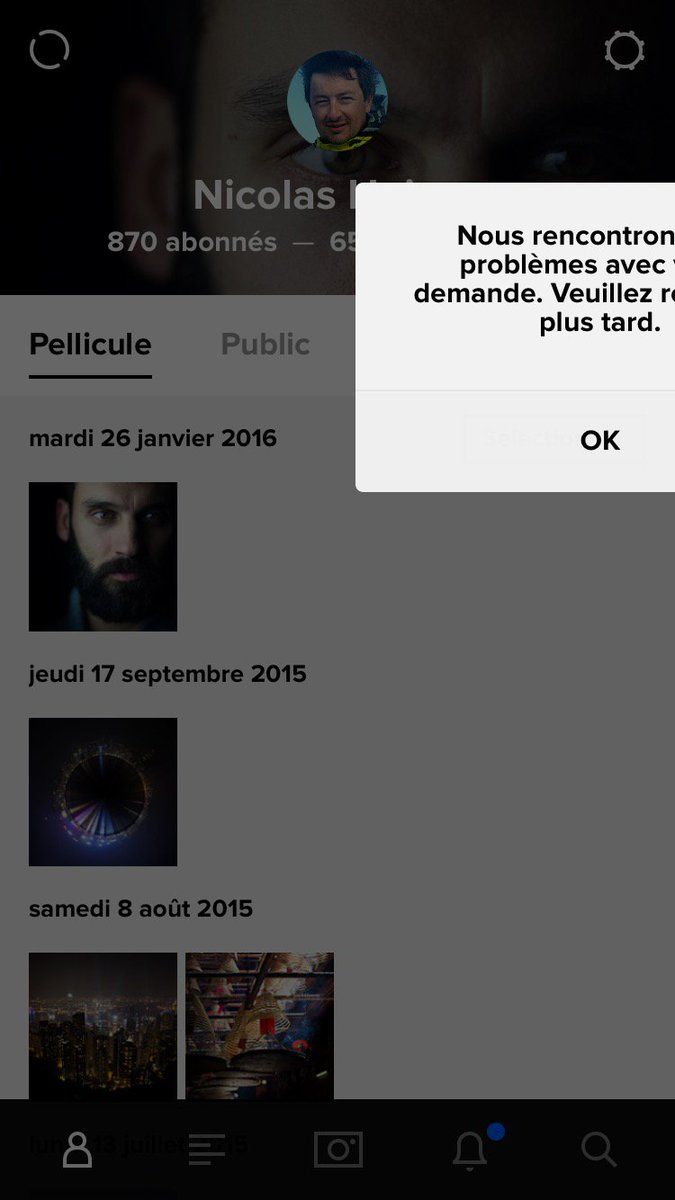Go to the profile tab in bottom bar
The width and height of the screenshot is (675, 1200).
click(x=77, y=1150)
